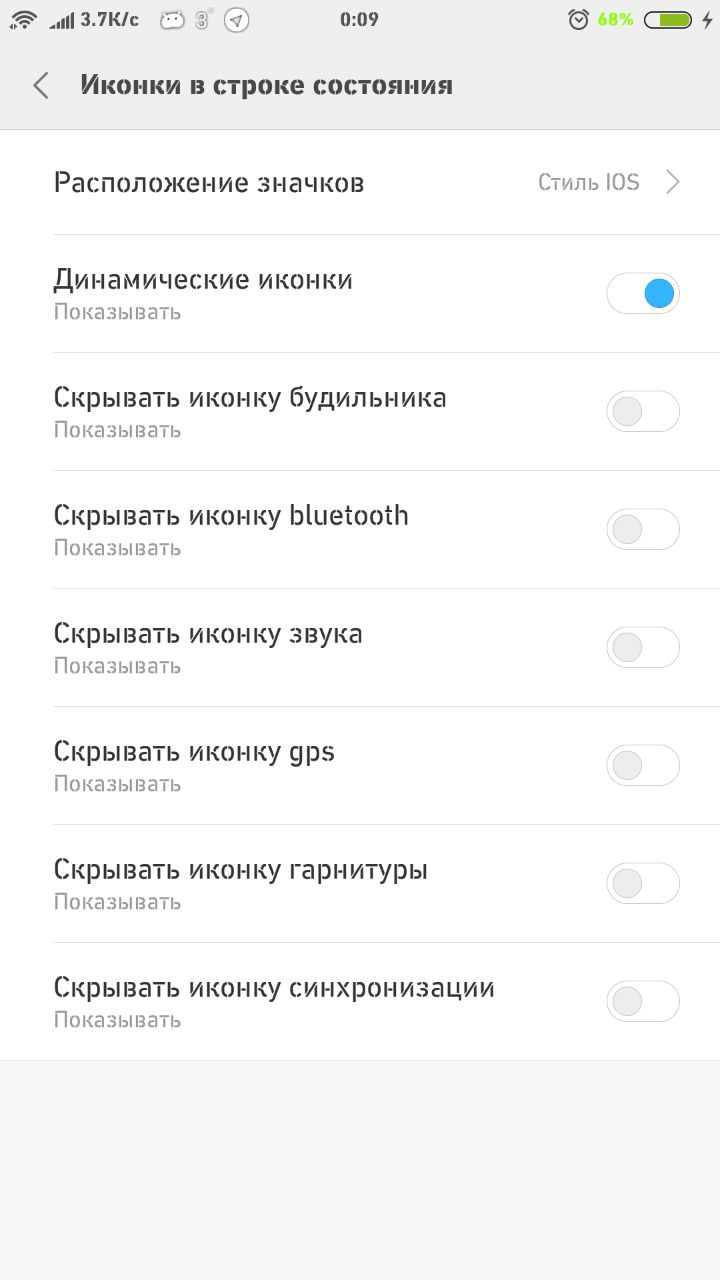This screenshot has width=720, height=1280.
Task: Toggle Скрывать иконку будильника
Action: (643, 411)
